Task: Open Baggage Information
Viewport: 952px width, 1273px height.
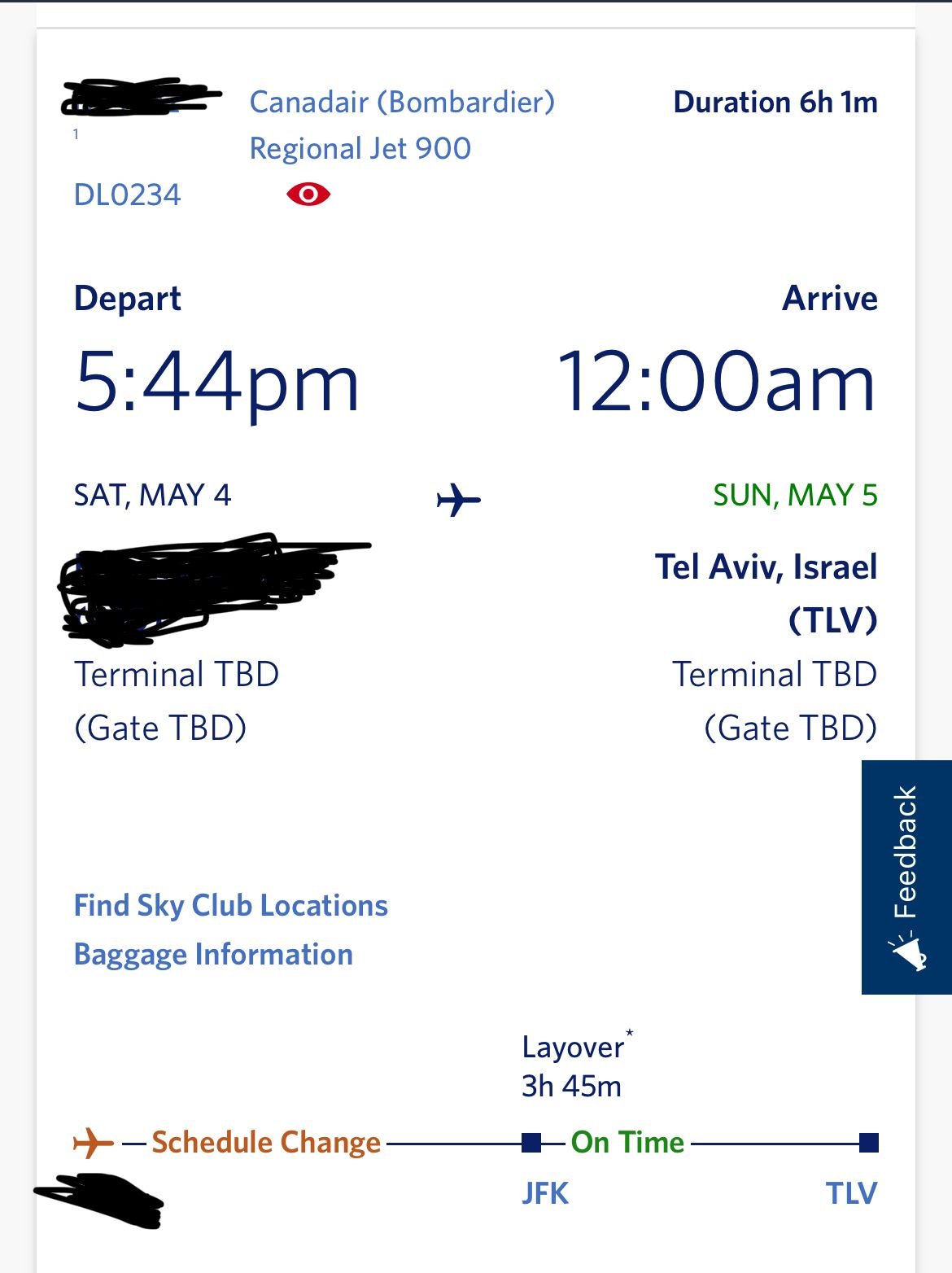Action: pyautogui.click(x=212, y=955)
